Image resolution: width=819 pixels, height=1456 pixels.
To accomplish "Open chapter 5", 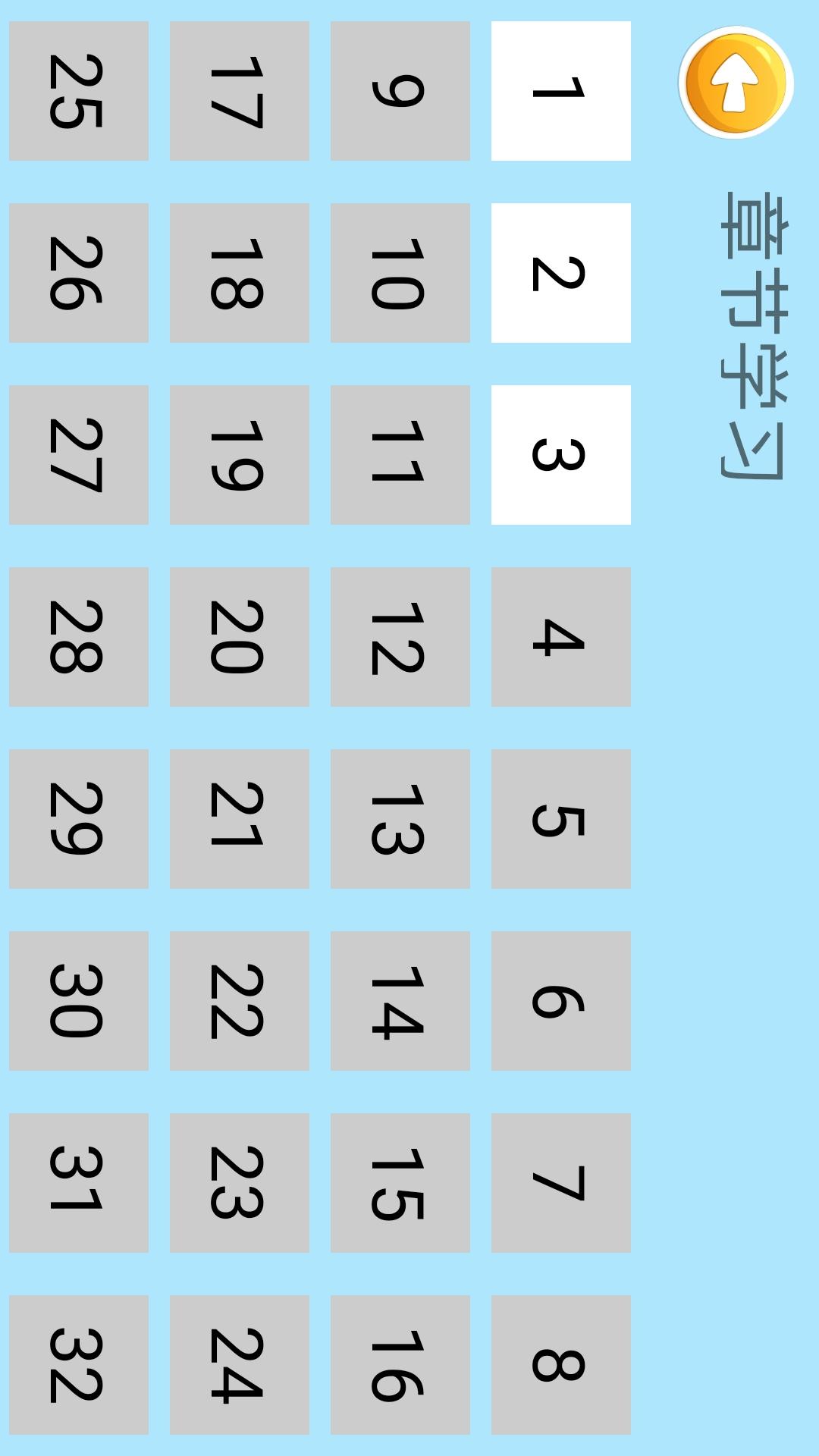I will [x=561, y=819].
